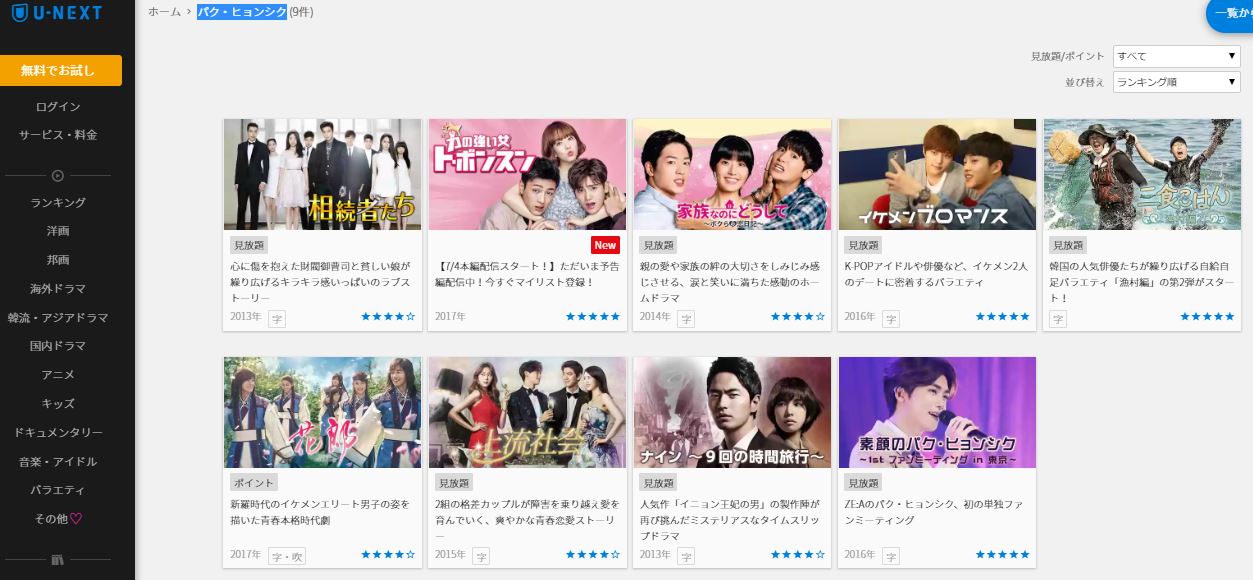Open the 上流社会 drama card
This screenshot has height=580, width=1253.
tap(527, 412)
